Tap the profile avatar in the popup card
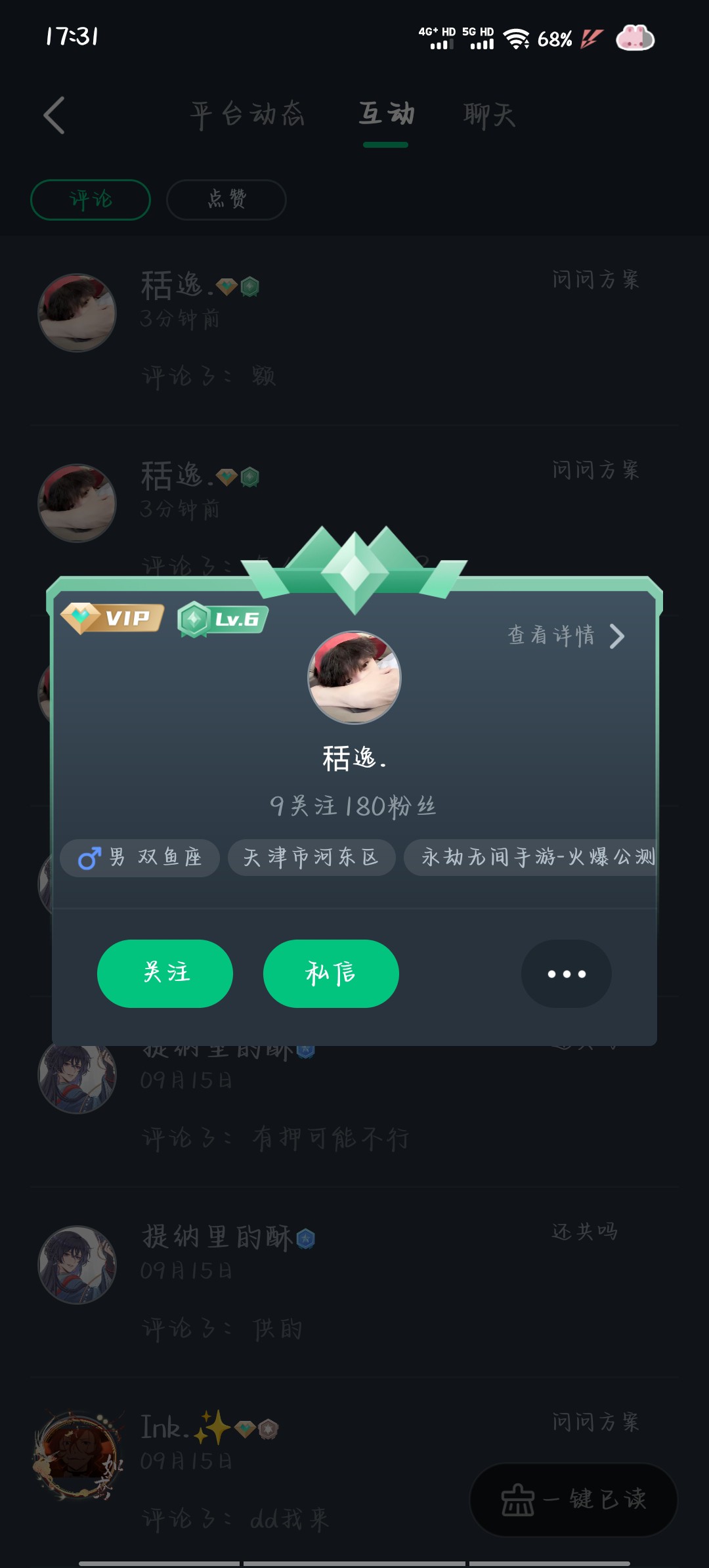Image resolution: width=709 pixels, height=1568 pixels. (354, 678)
